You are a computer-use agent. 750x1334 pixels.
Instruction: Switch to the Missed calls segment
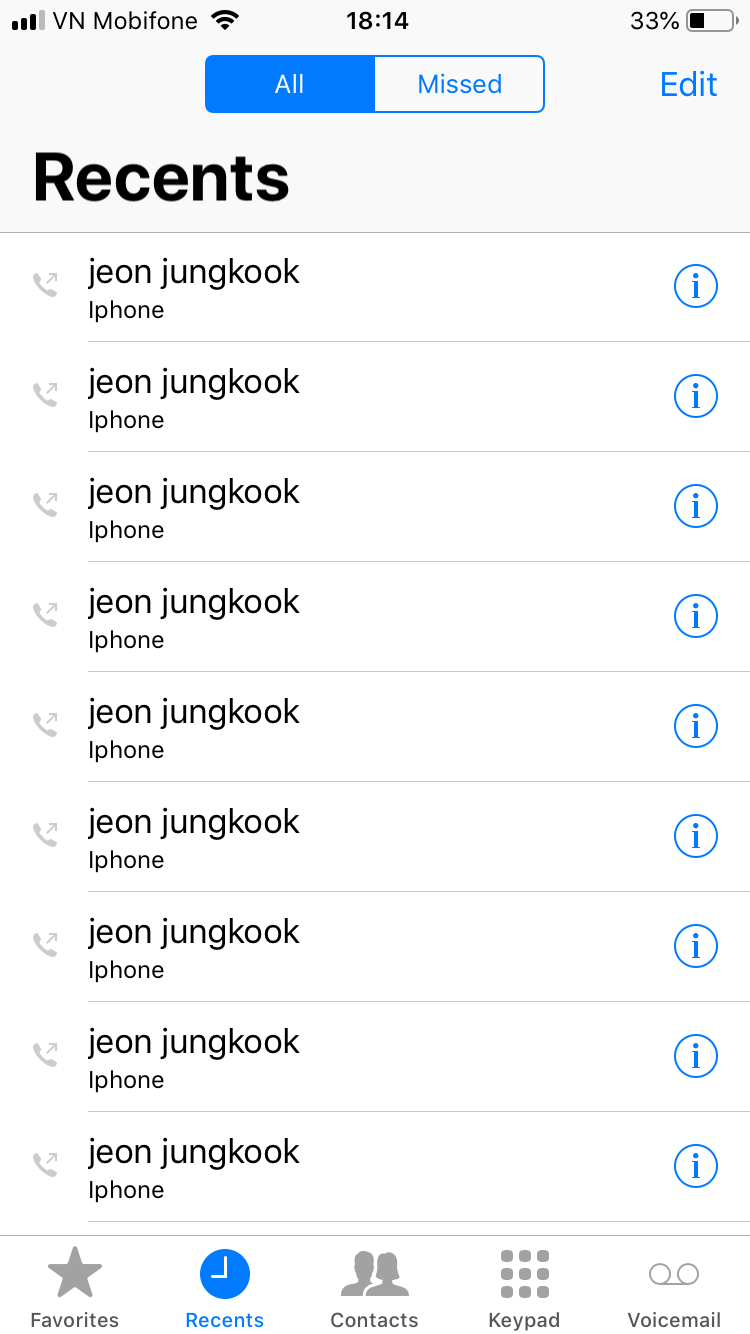coord(460,84)
